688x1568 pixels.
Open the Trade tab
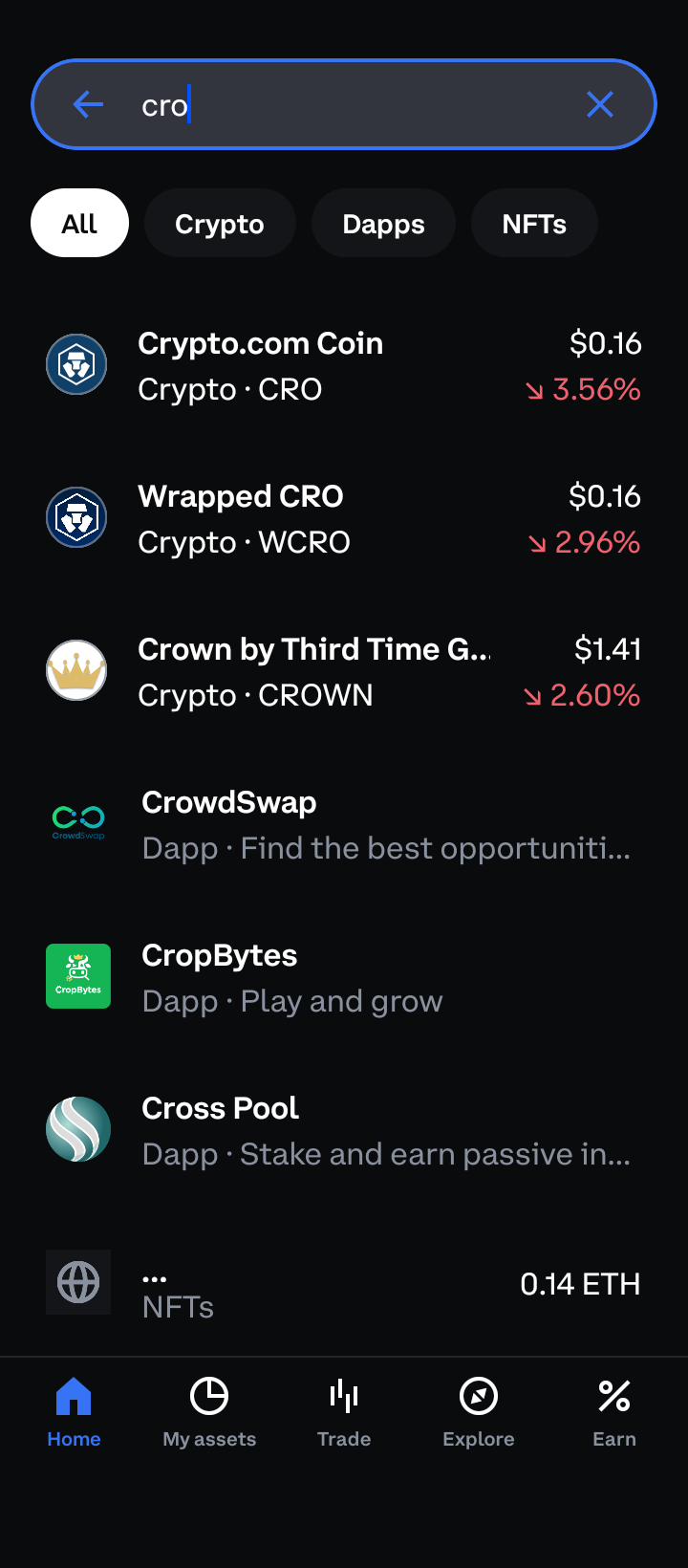344,1411
